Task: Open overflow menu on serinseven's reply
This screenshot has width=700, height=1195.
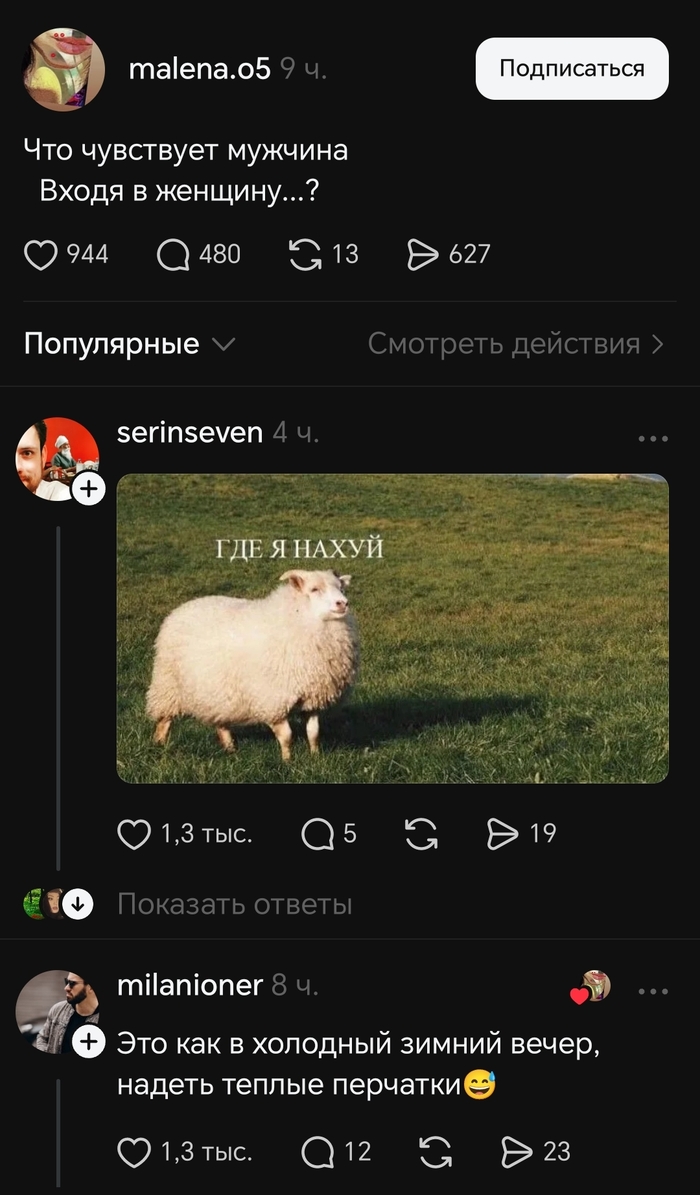Action: pyautogui.click(x=652, y=438)
